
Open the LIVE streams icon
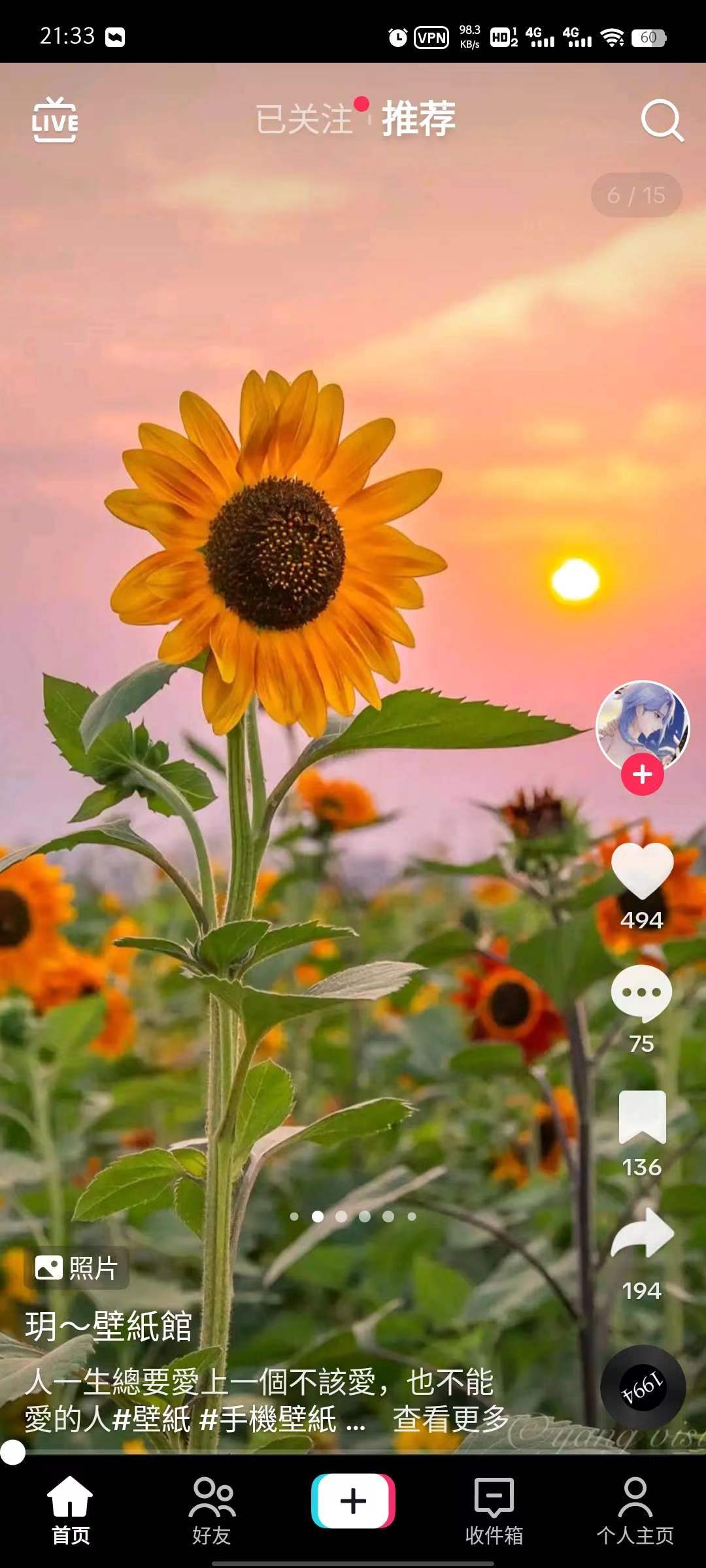[55, 120]
